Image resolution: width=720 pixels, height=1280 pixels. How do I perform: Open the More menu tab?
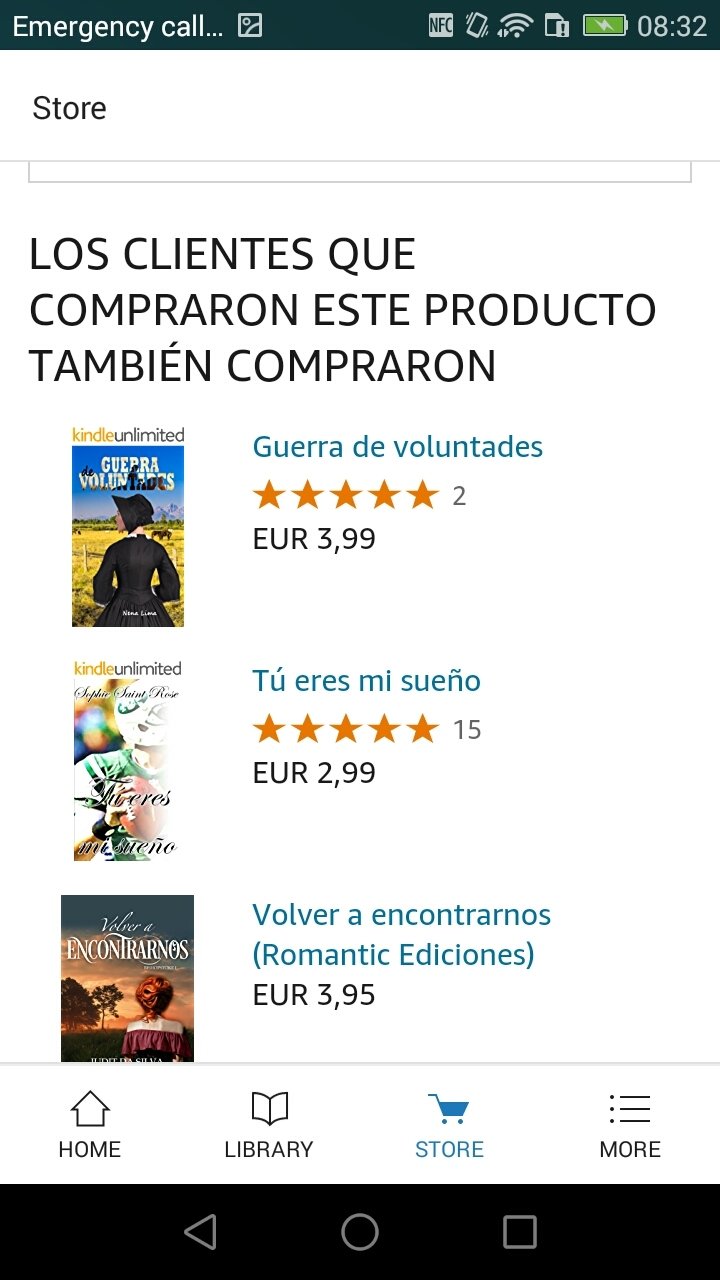tap(630, 1125)
